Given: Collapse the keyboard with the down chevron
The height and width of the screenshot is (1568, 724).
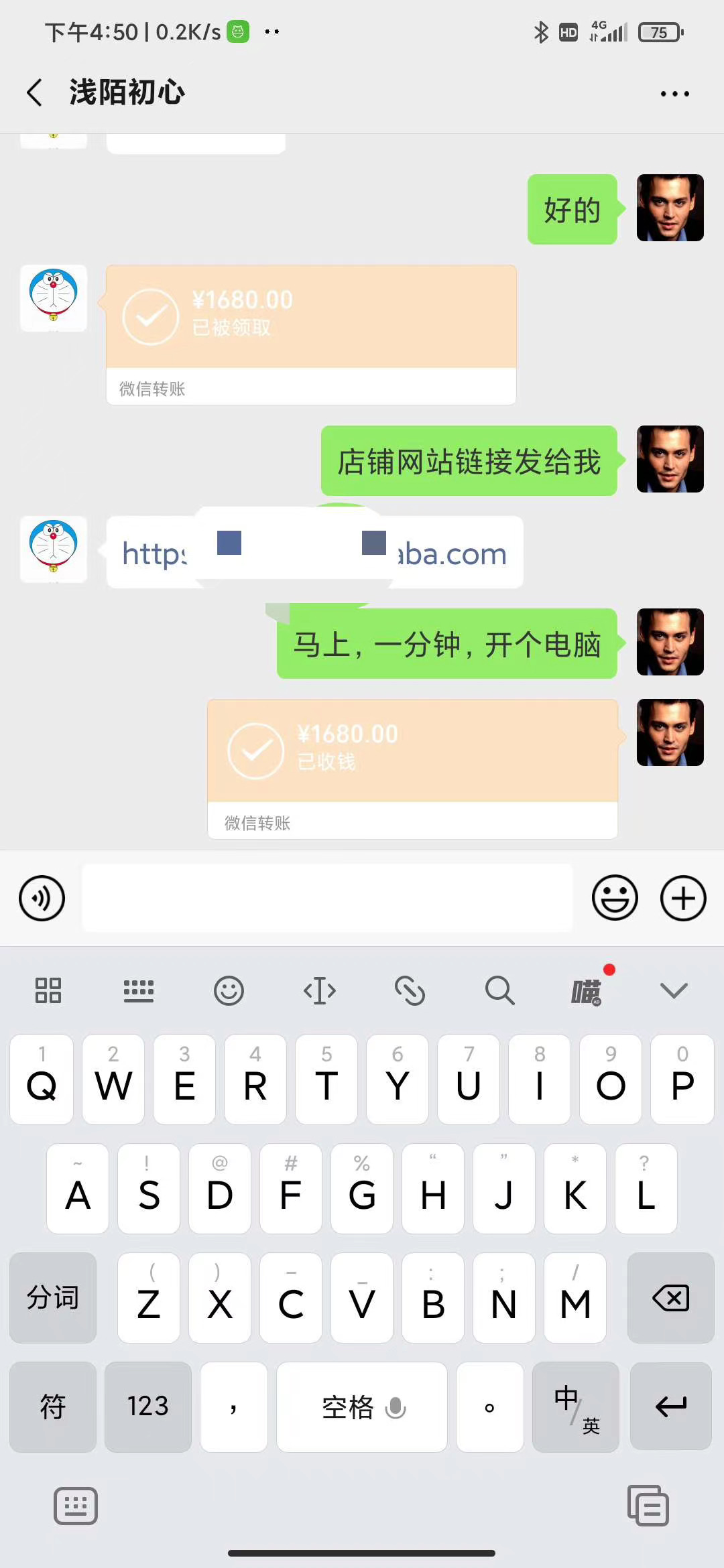Looking at the screenshot, I should pos(674,990).
